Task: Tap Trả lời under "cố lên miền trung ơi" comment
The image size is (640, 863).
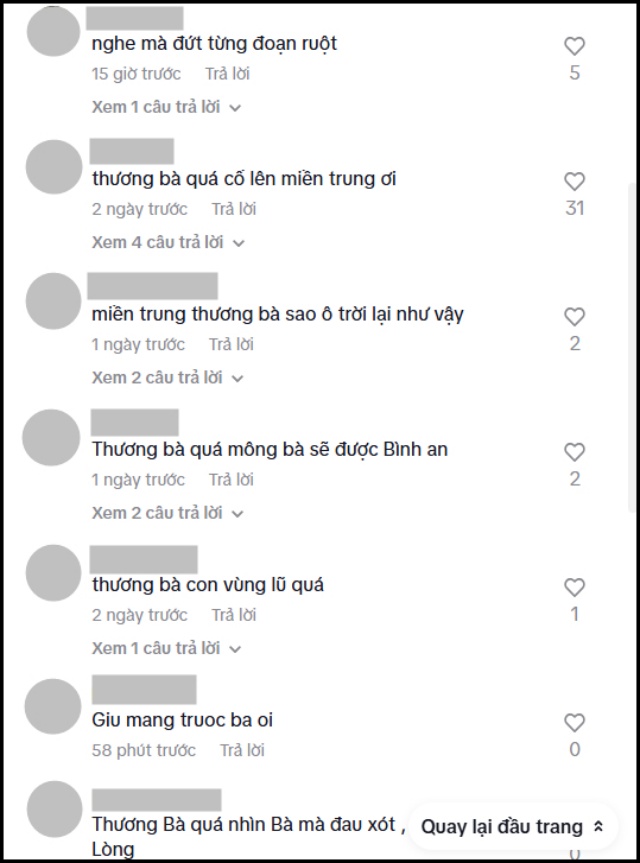Action: point(233,209)
